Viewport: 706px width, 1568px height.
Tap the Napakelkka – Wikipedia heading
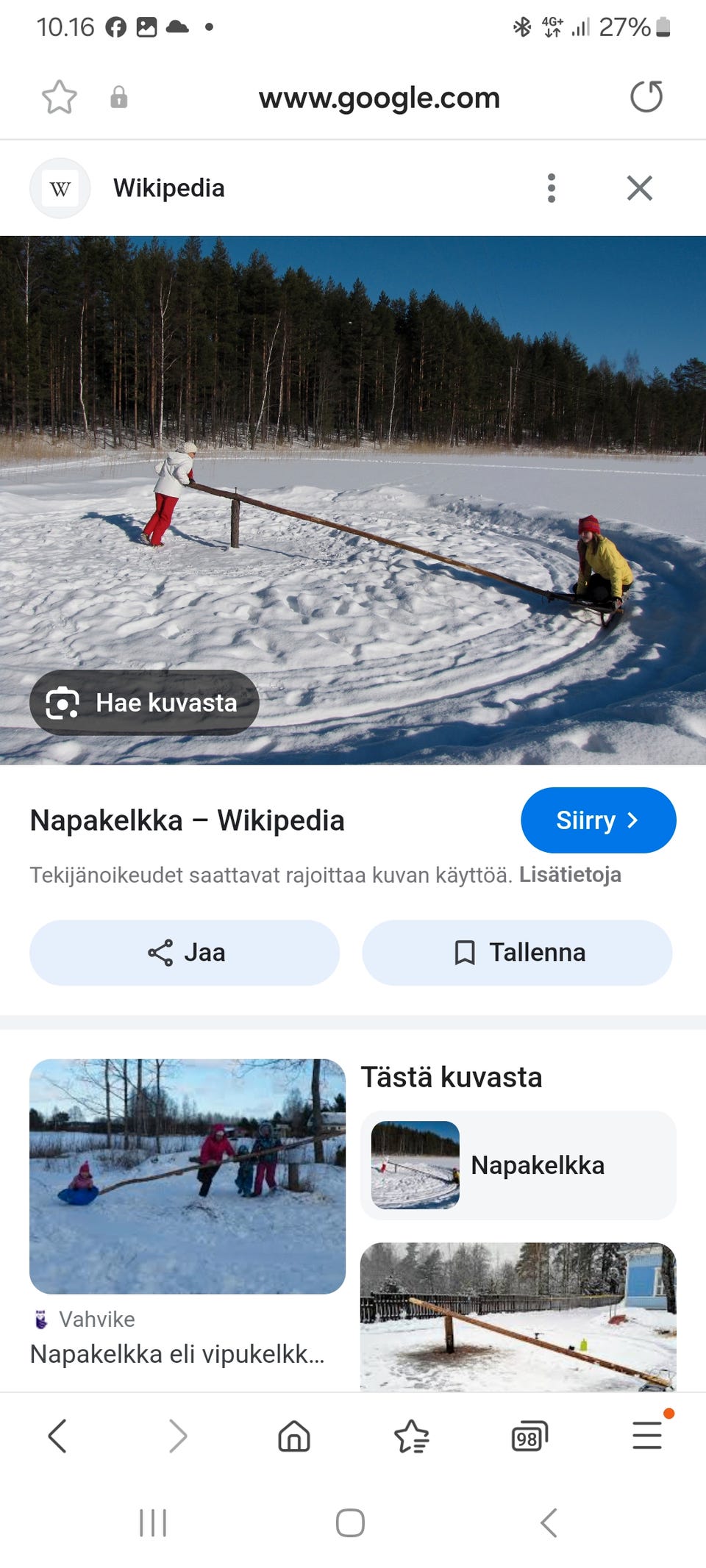[x=188, y=820]
